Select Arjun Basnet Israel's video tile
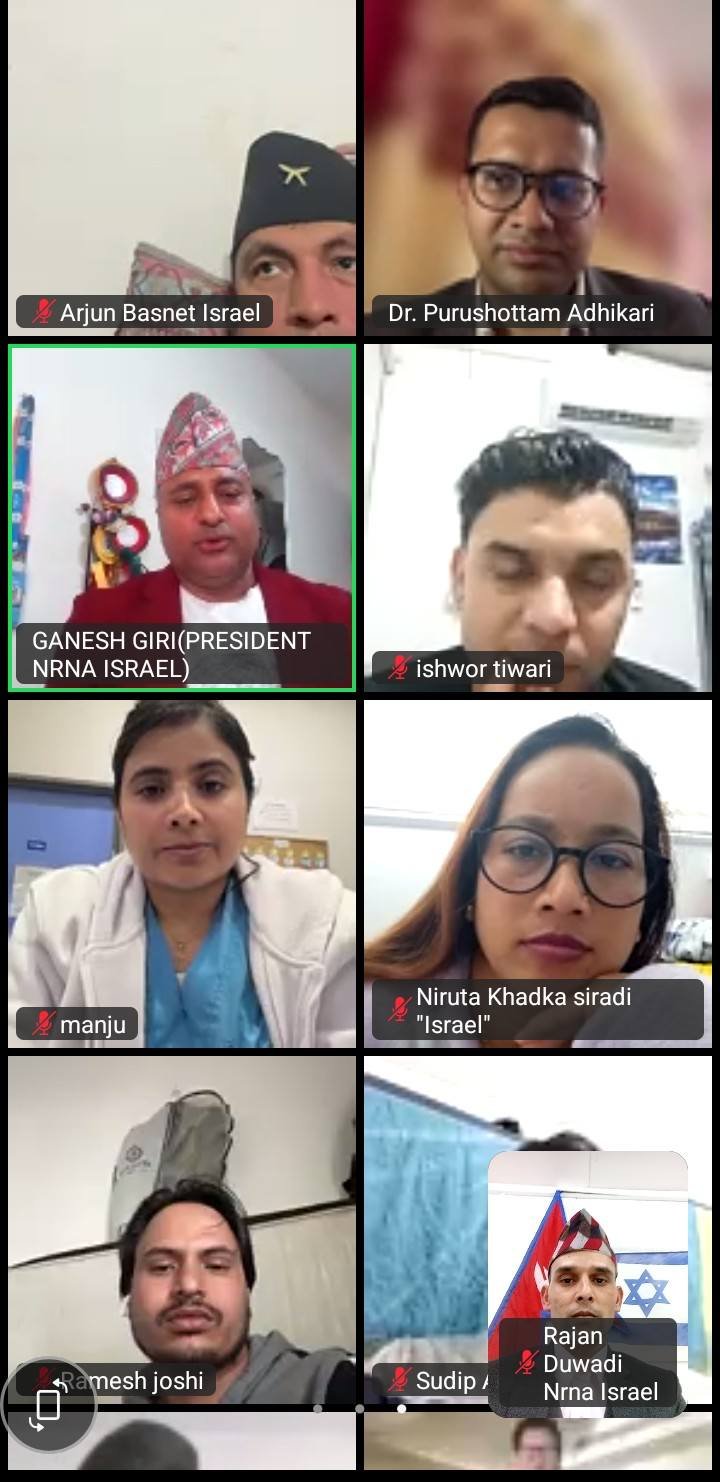 [182, 168]
